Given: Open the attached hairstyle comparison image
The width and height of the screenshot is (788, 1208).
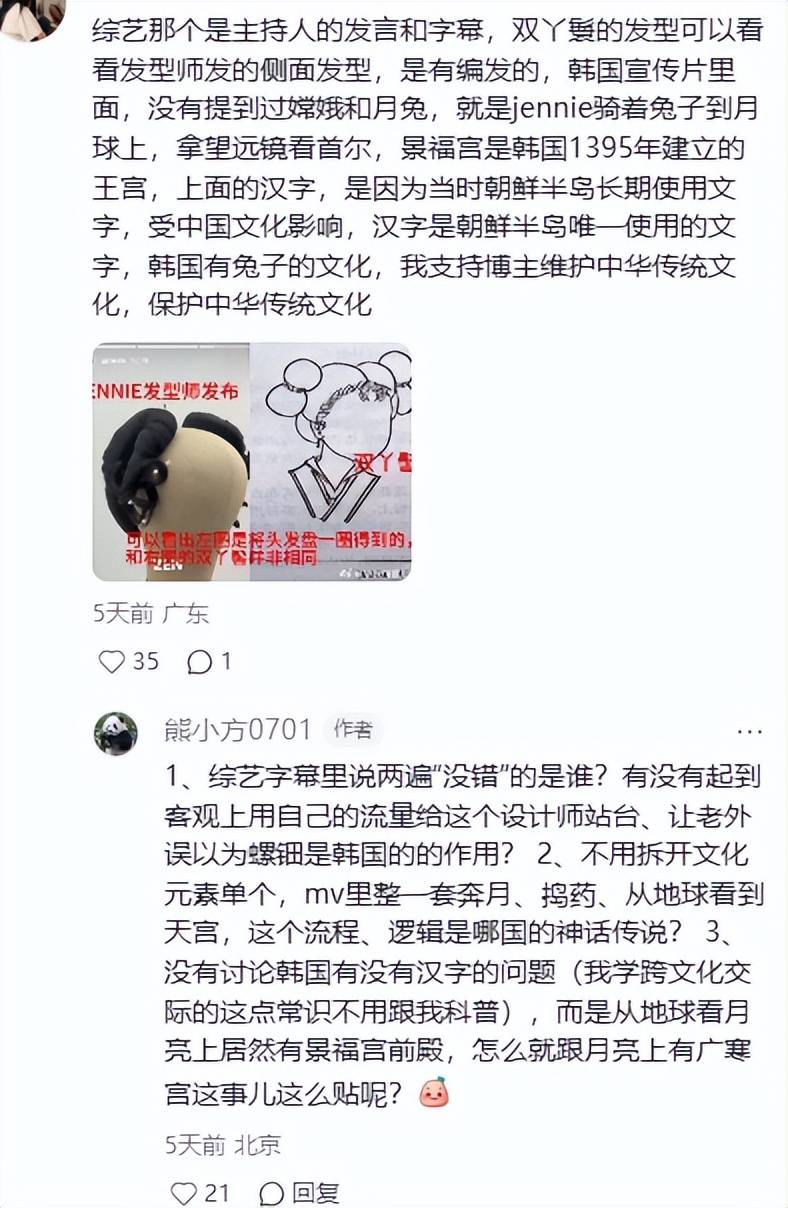Looking at the screenshot, I should click(x=251, y=461).
